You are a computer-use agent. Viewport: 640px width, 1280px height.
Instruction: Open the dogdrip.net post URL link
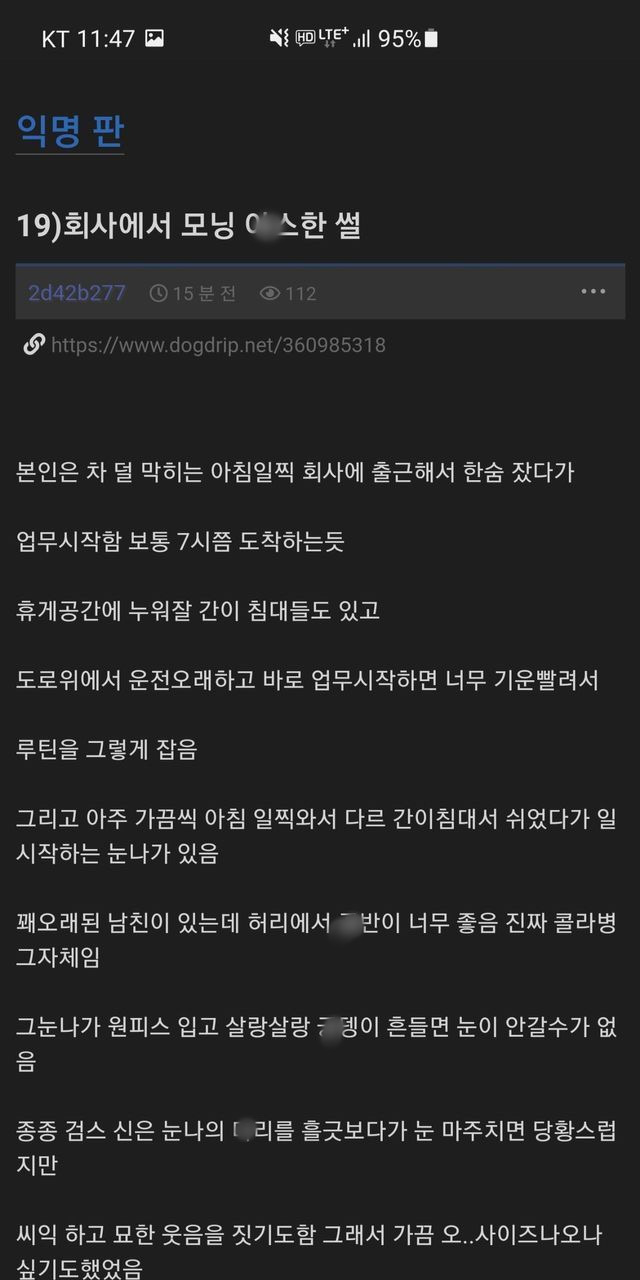(217, 345)
